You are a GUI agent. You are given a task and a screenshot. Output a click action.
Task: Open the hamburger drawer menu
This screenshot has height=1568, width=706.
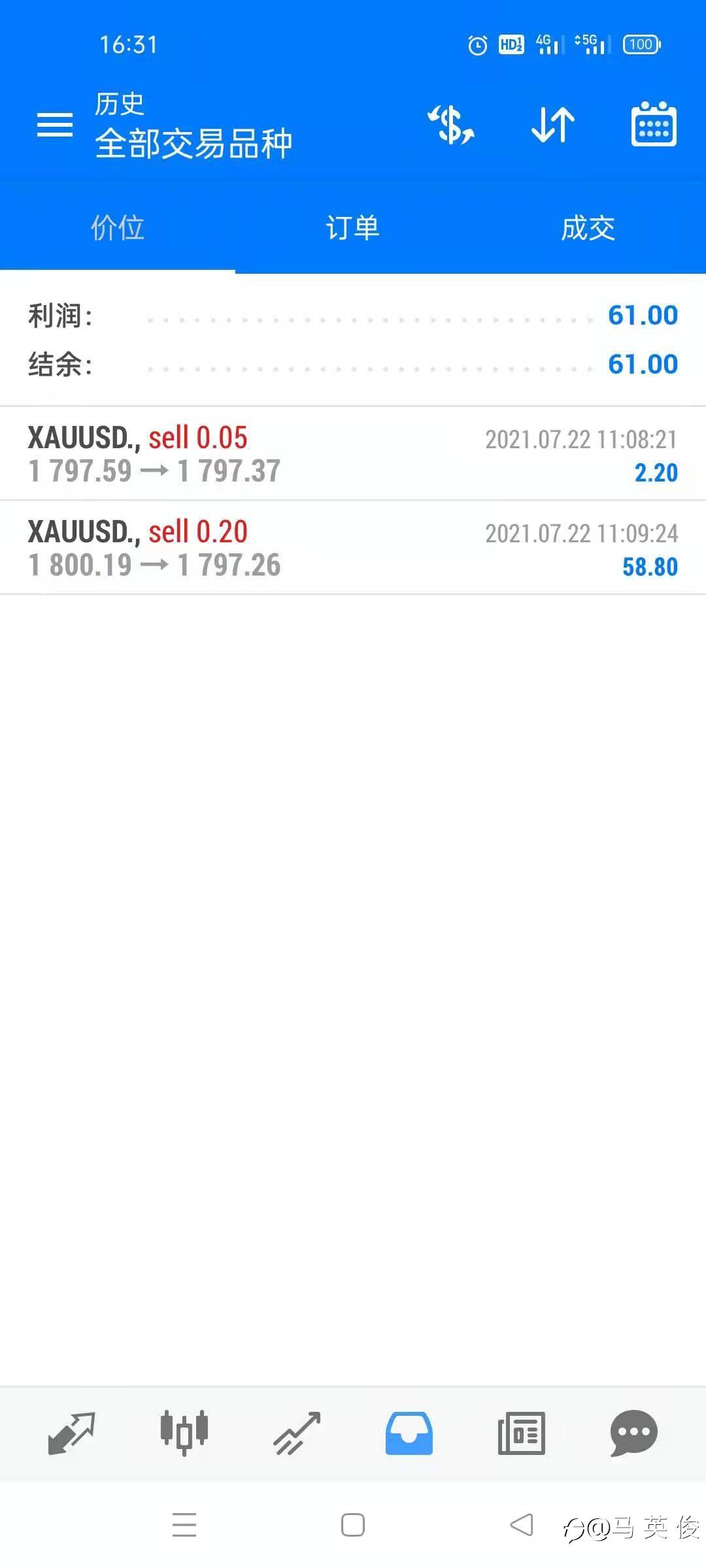pyautogui.click(x=55, y=124)
